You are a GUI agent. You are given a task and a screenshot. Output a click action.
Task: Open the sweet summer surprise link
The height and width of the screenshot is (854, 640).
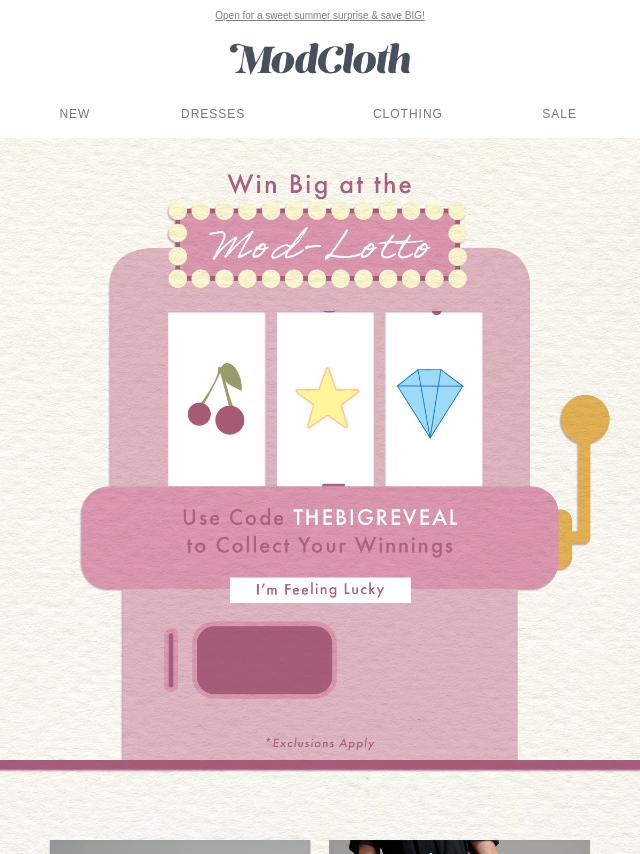320,16
